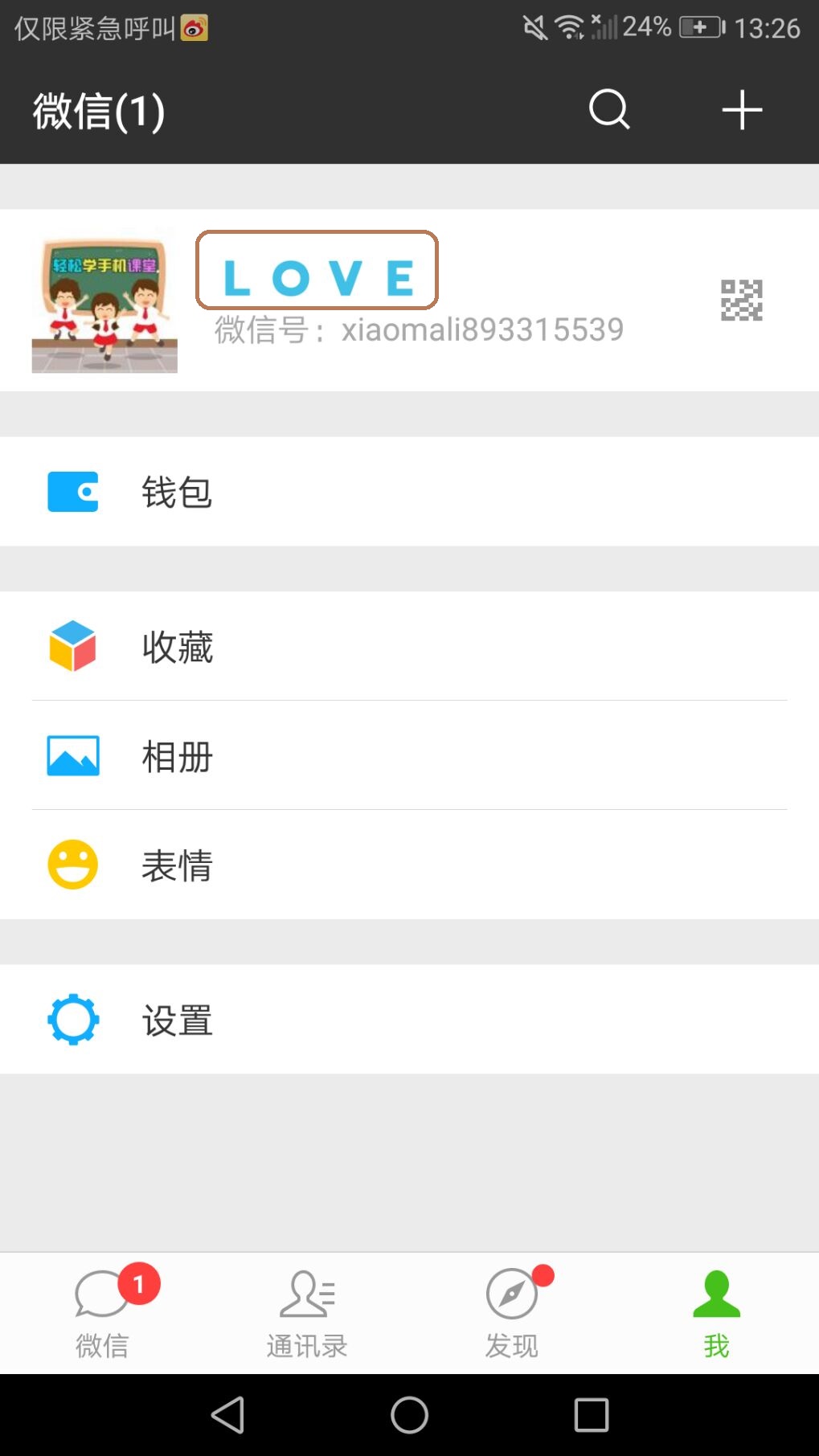
Task: Open Favorites (收藏) with the cube icon
Action: 176,648
